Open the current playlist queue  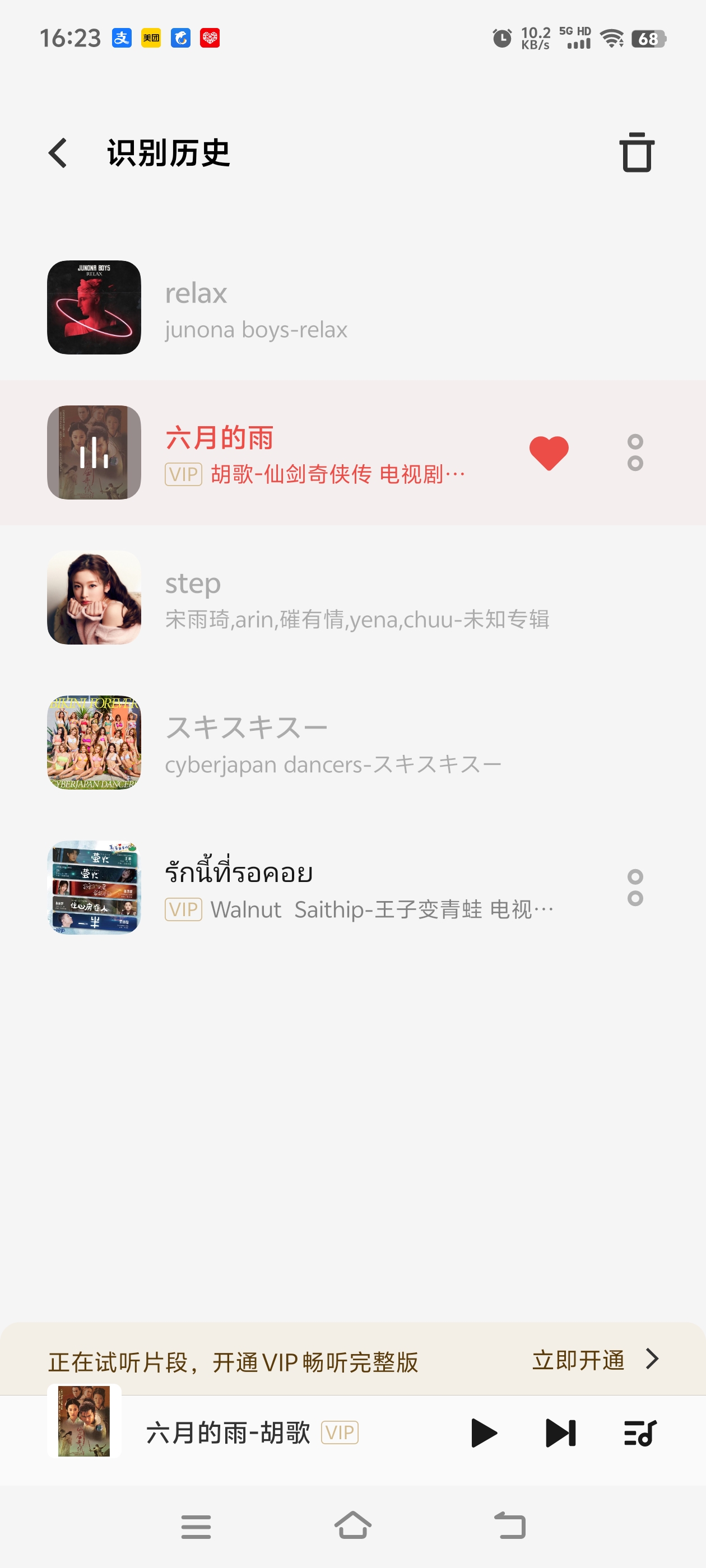tap(640, 1432)
